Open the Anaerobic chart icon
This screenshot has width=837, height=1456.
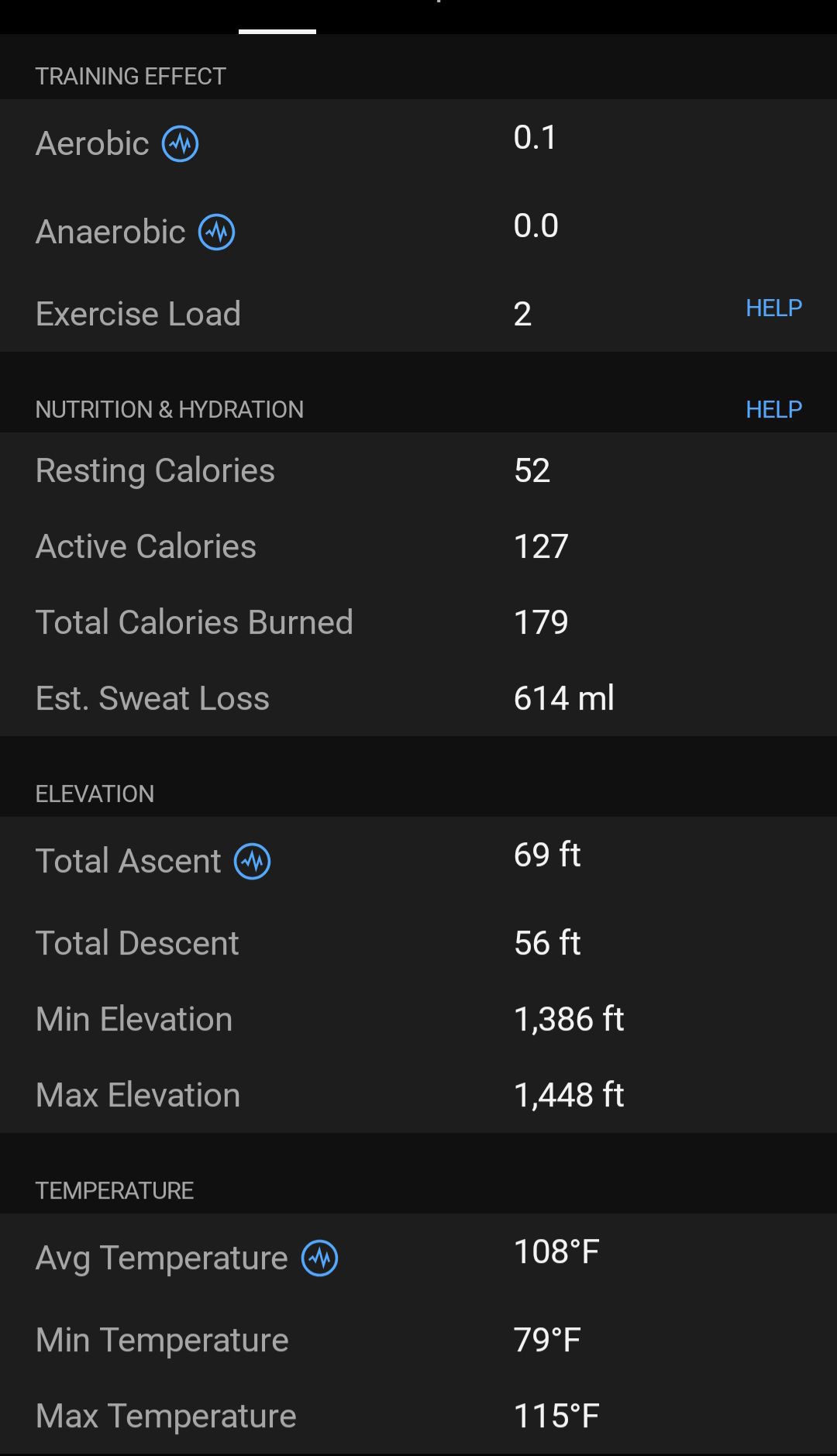point(216,232)
